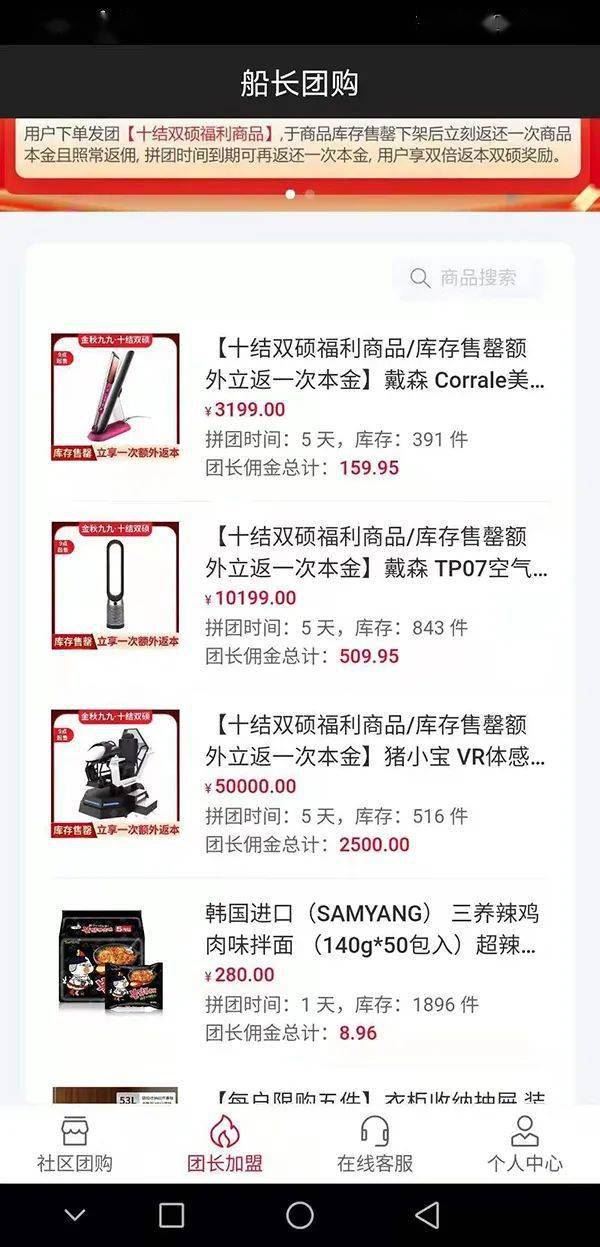Switch to the 社区团购 tab

click(x=75, y=1145)
